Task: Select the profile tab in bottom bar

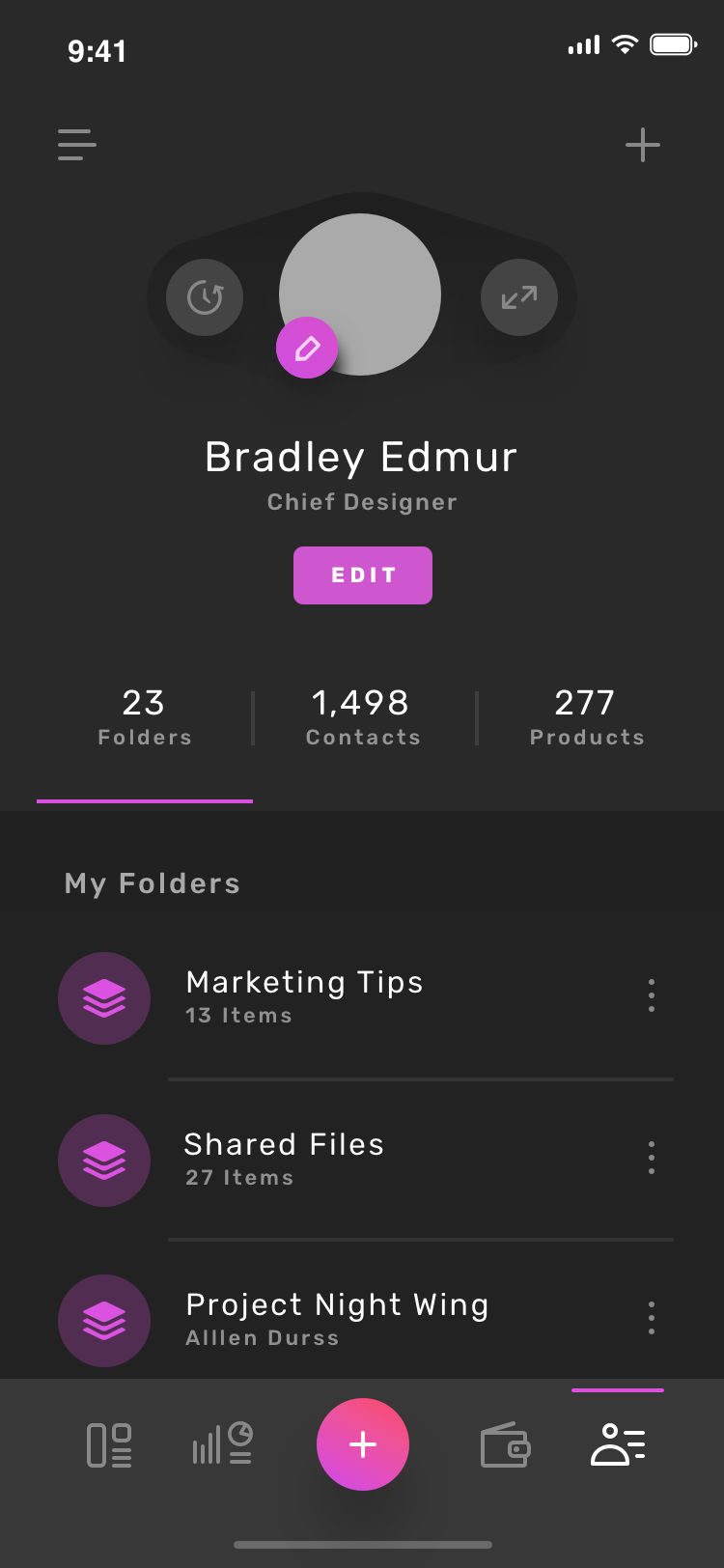Action: tap(618, 1444)
